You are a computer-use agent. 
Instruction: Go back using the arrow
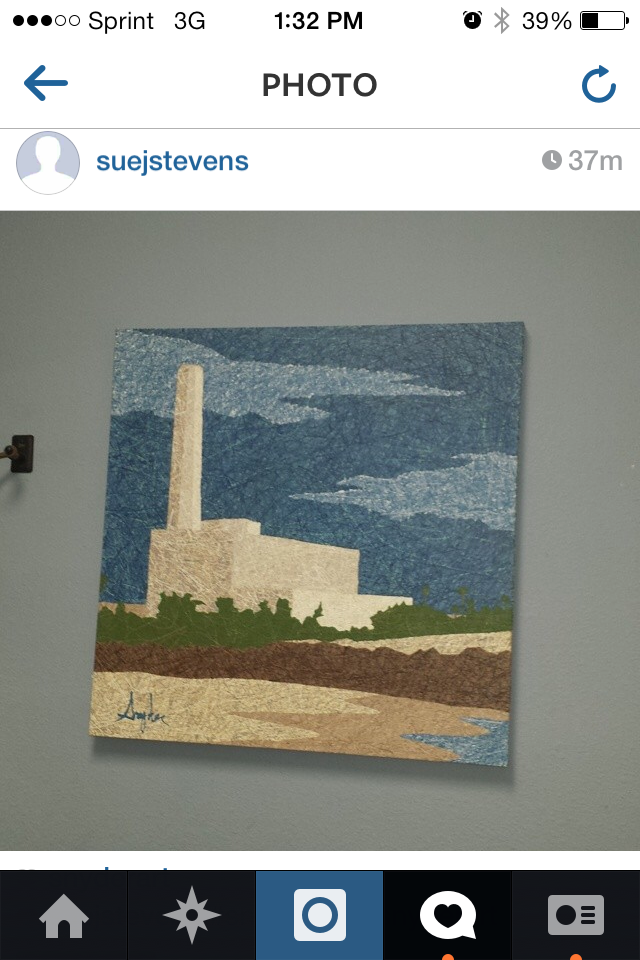click(45, 84)
